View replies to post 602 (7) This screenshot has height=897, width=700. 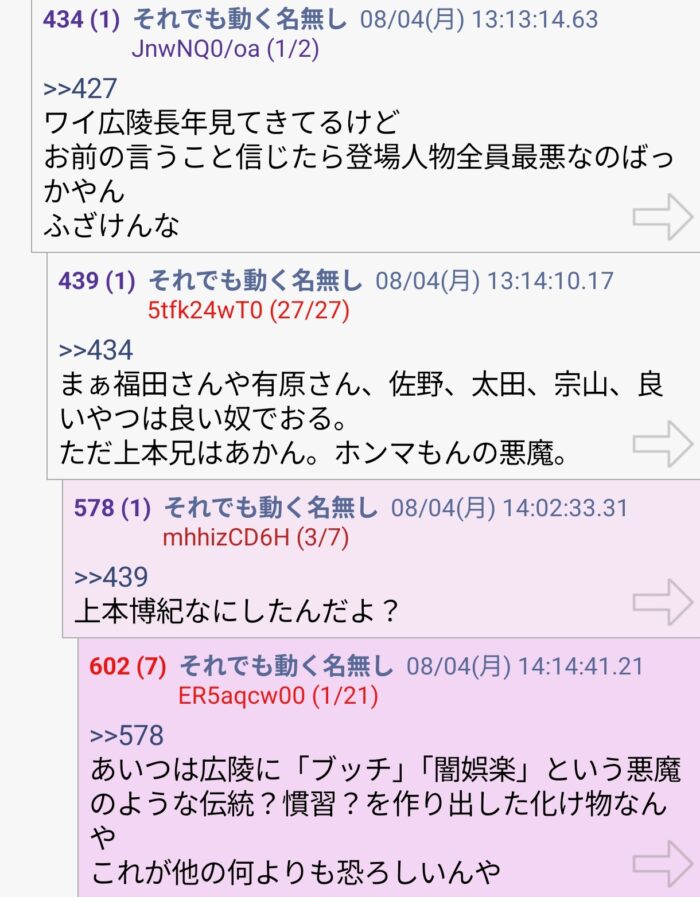128,666
